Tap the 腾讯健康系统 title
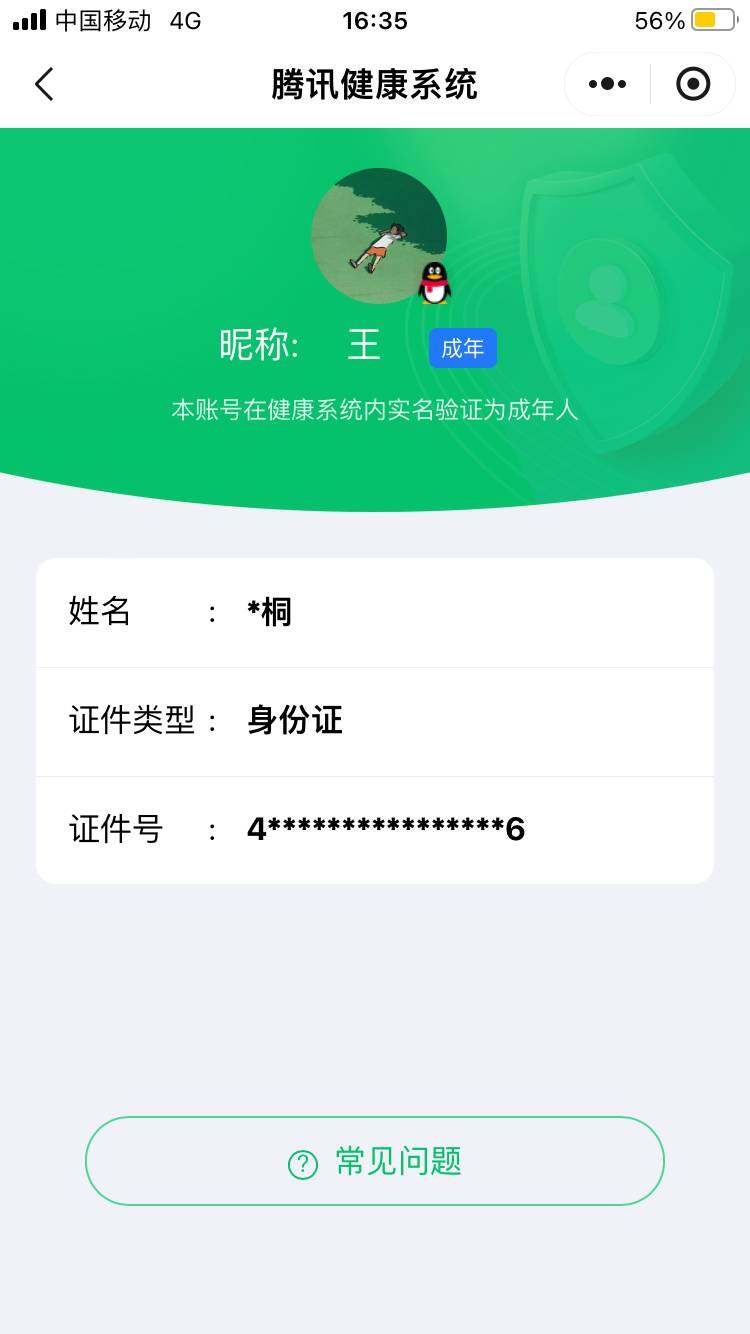The width and height of the screenshot is (750, 1334). (x=375, y=84)
